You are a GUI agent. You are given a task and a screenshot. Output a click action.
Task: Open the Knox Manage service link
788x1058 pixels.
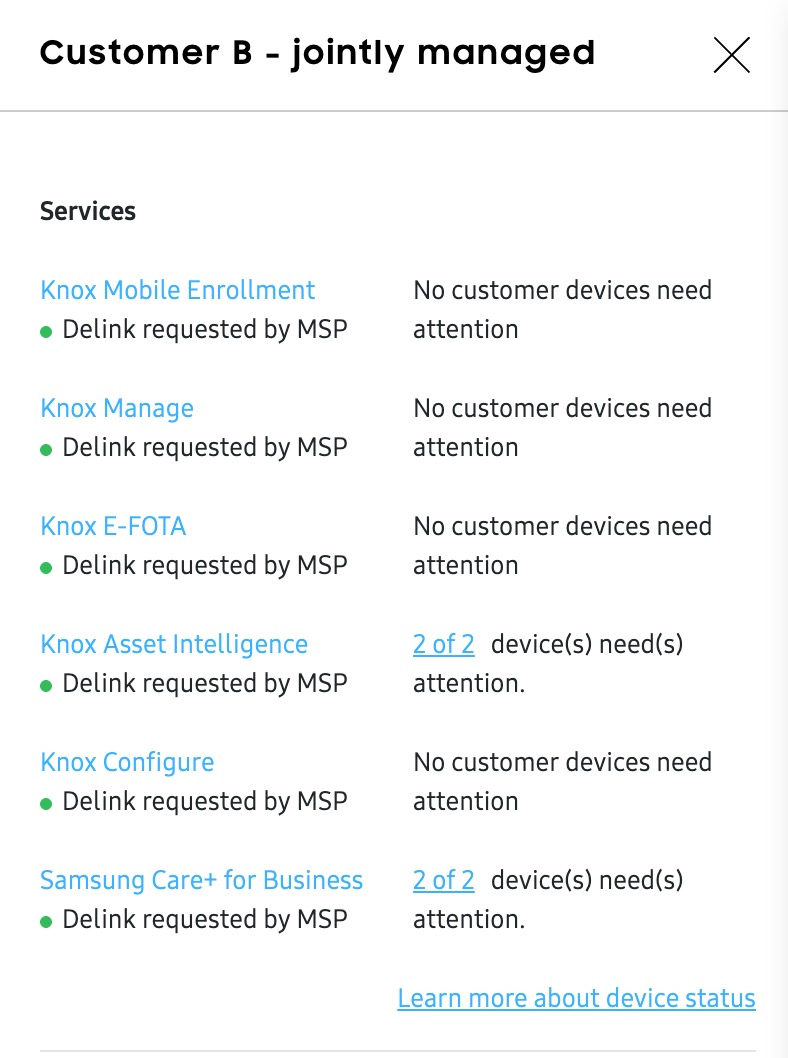tap(117, 408)
